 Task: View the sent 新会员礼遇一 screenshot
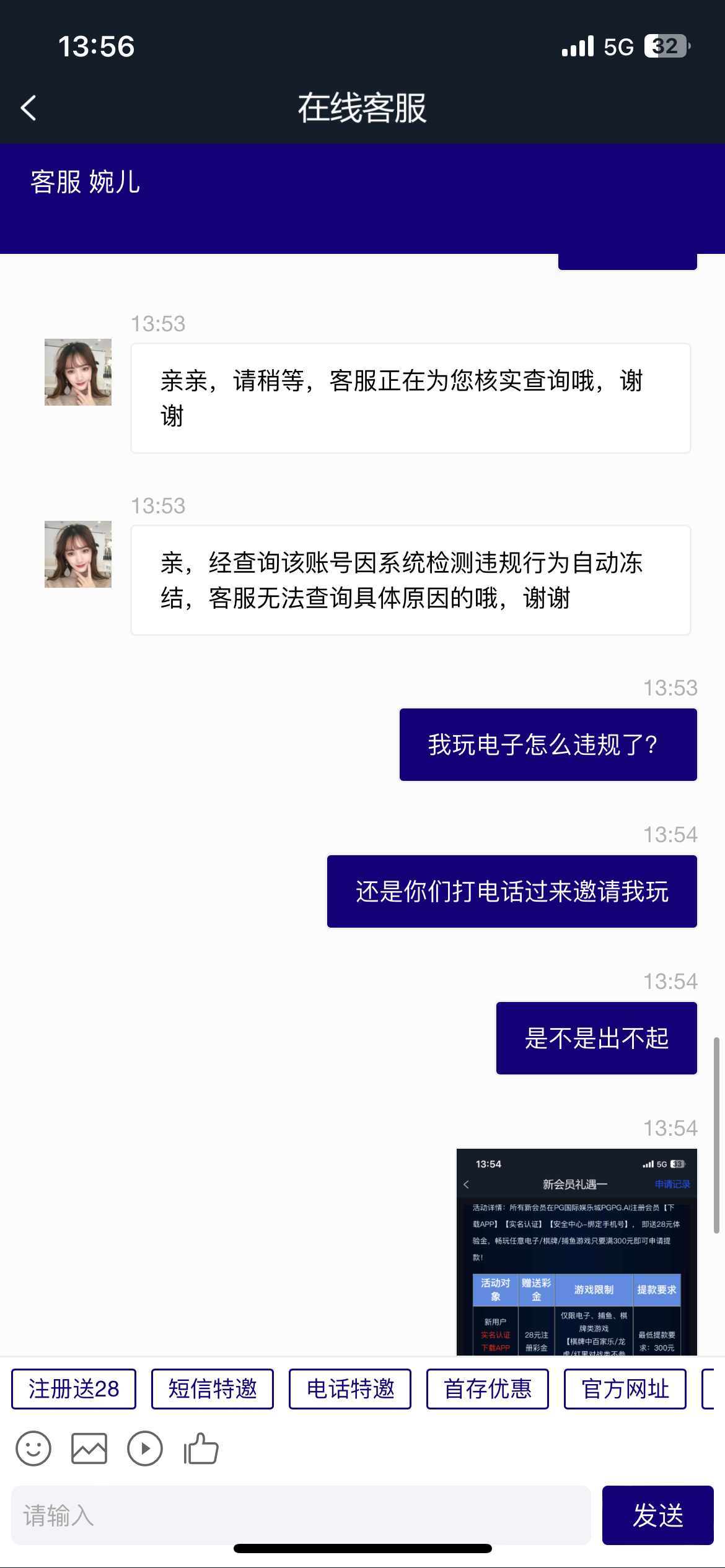coord(577,1252)
